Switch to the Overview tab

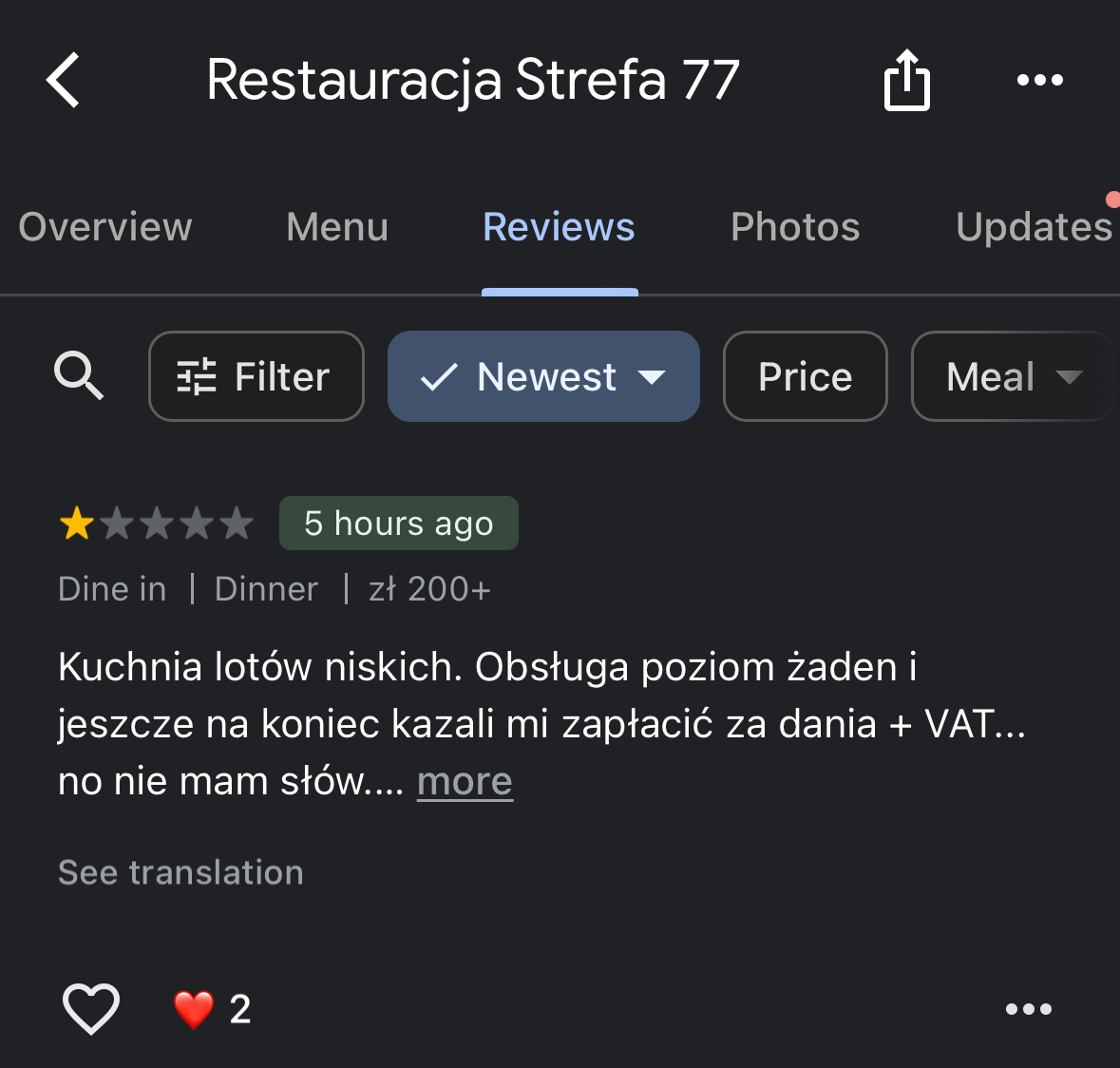click(x=105, y=227)
